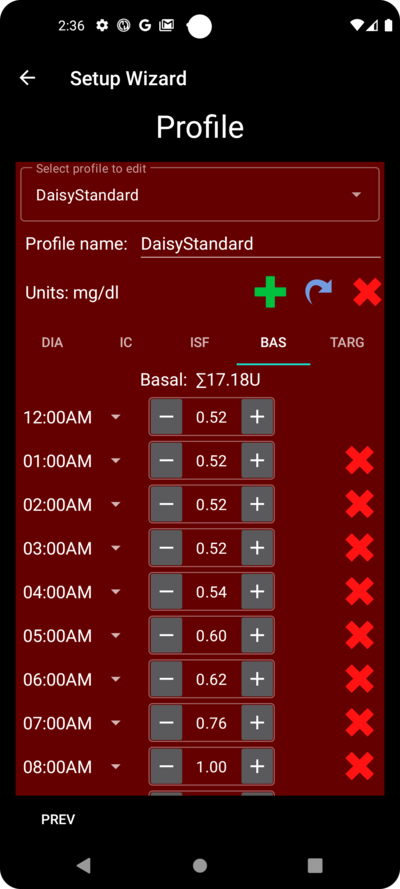Go back using the Setup Wizard arrow
Image resolution: width=400 pixels, height=889 pixels.
27,78
